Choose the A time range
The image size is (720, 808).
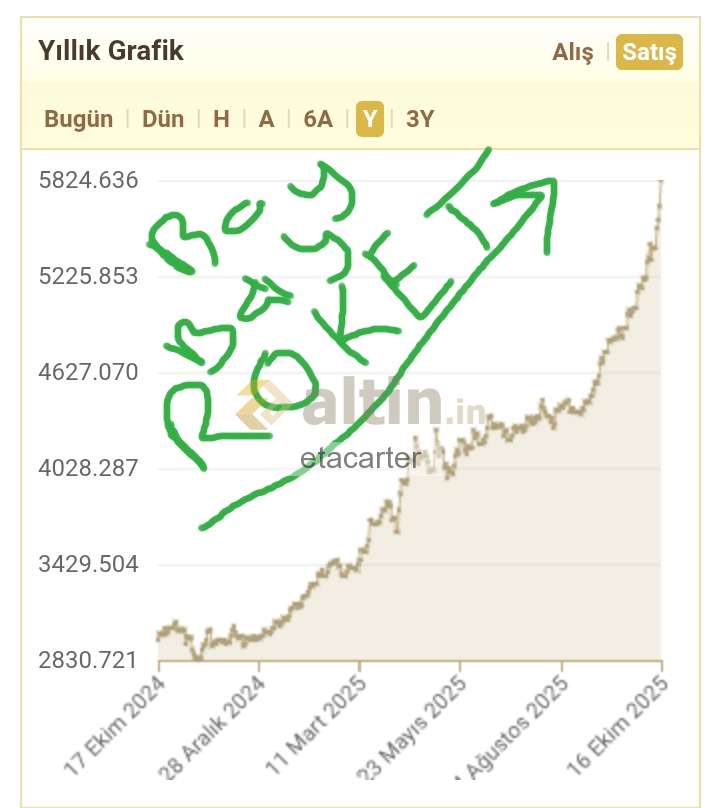pos(266,119)
